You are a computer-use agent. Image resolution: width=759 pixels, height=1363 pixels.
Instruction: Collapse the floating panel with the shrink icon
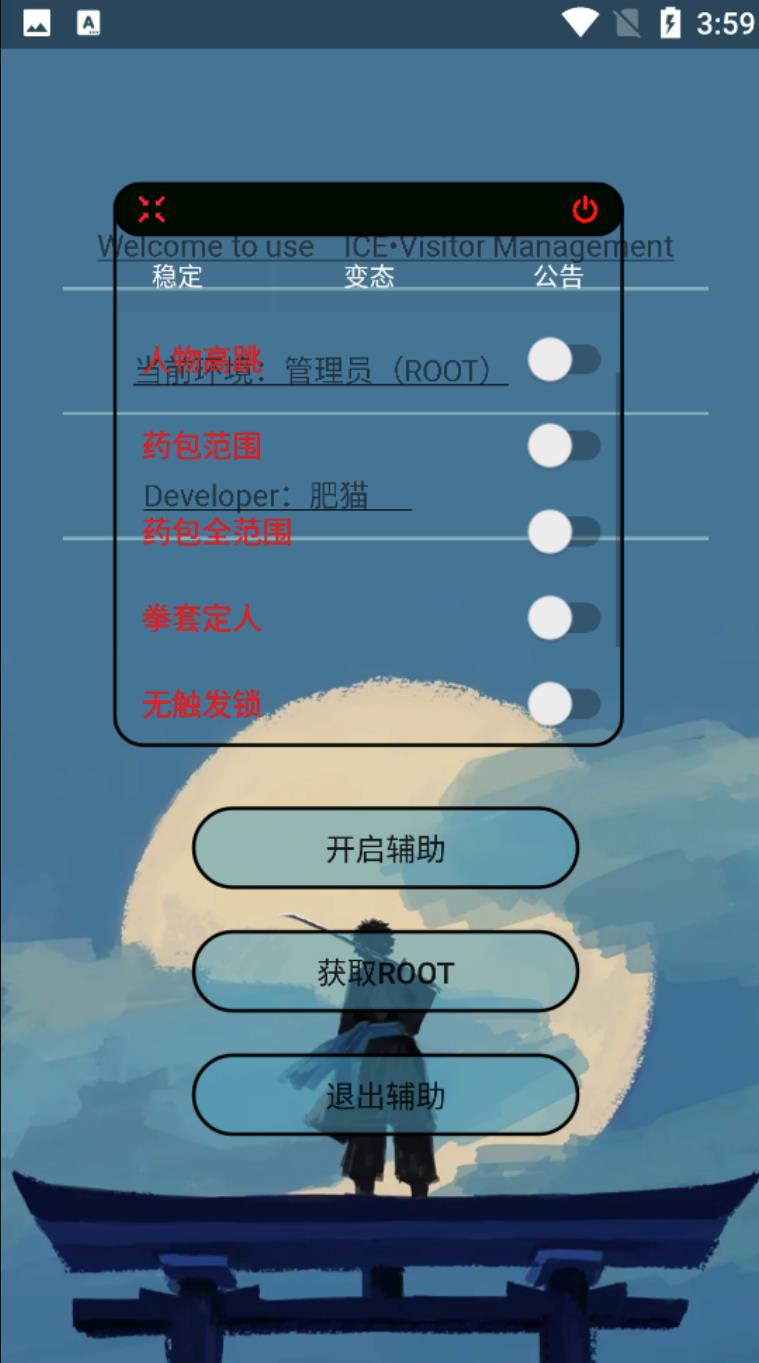[152, 209]
